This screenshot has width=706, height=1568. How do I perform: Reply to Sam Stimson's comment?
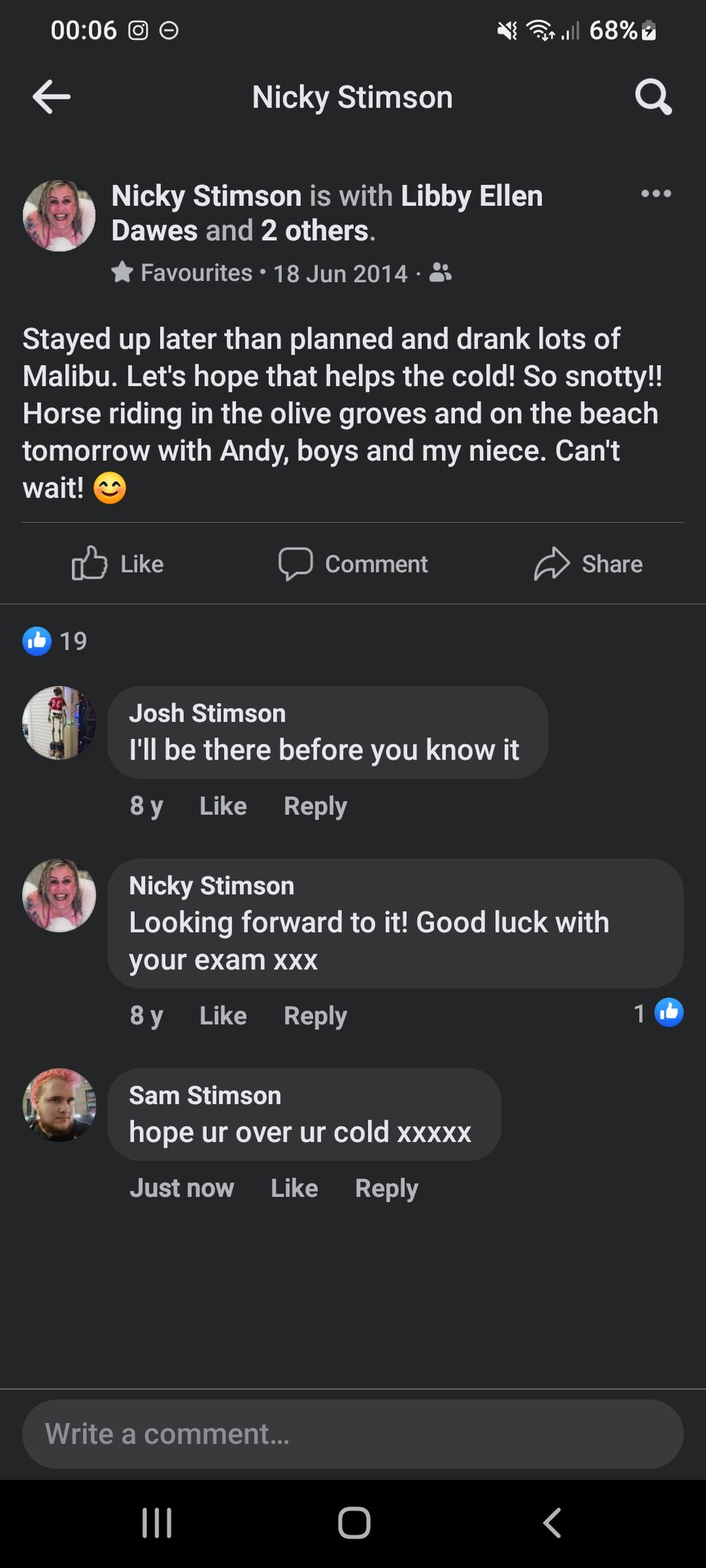(x=386, y=1188)
